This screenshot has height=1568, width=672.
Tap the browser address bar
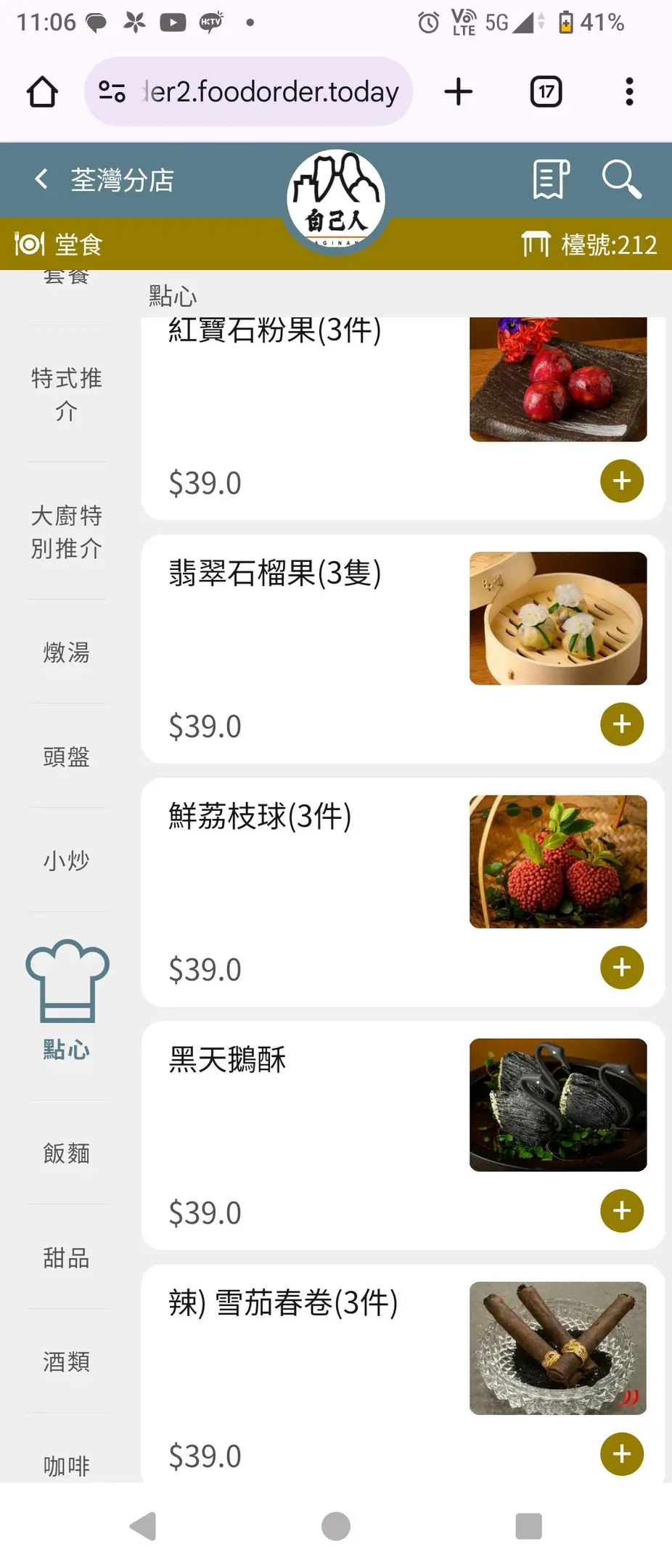click(269, 92)
